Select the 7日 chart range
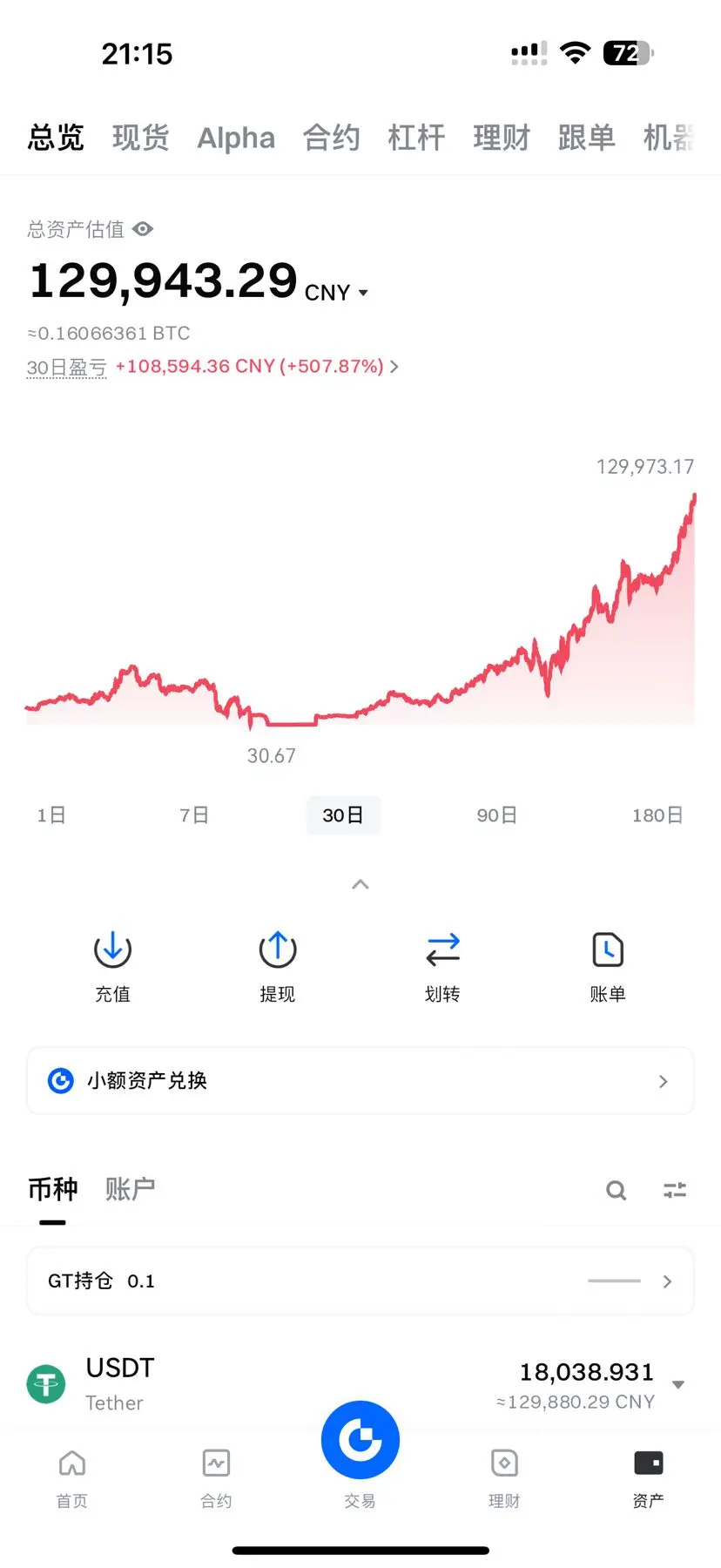Image resolution: width=721 pixels, height=1568 pixels. (193, 815)
